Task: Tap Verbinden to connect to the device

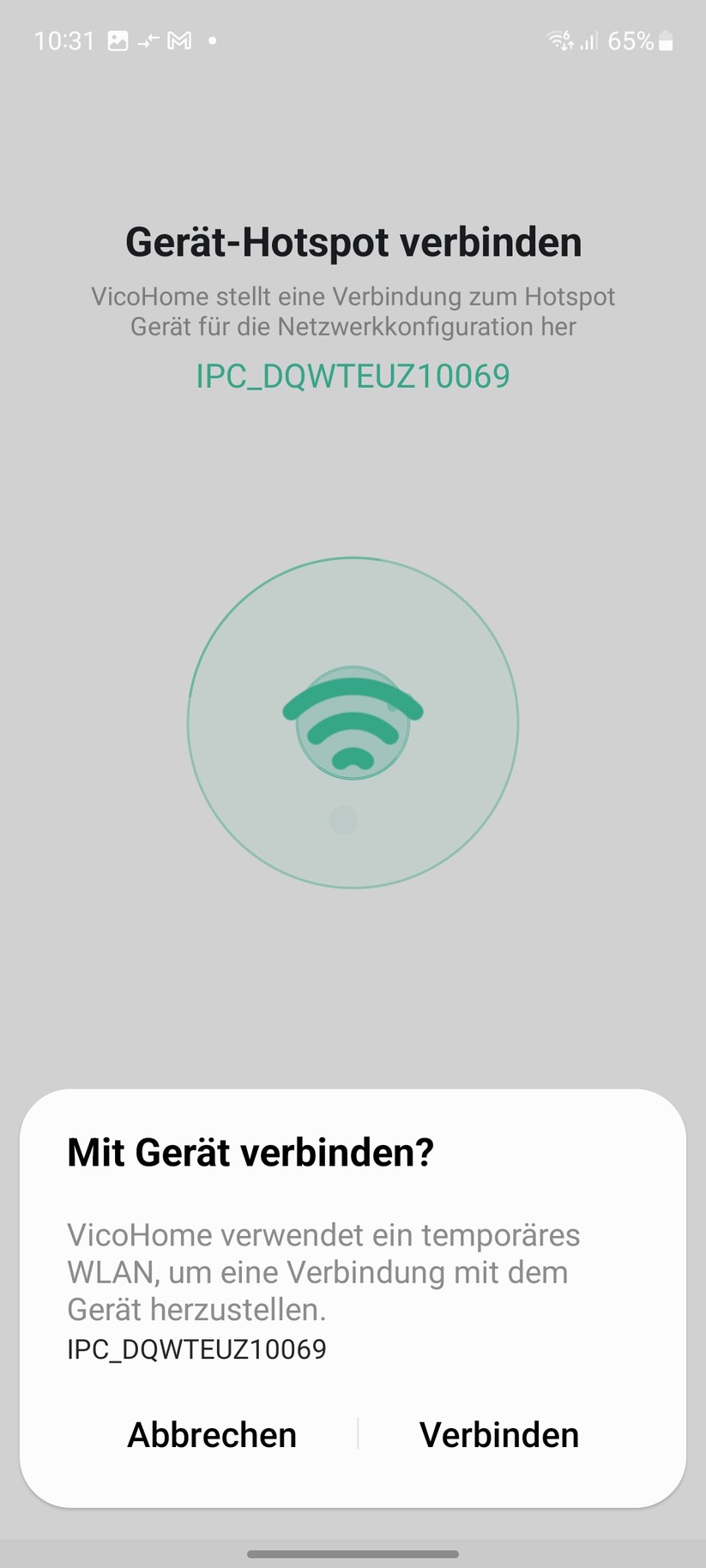Action: tap(499, 1434)
